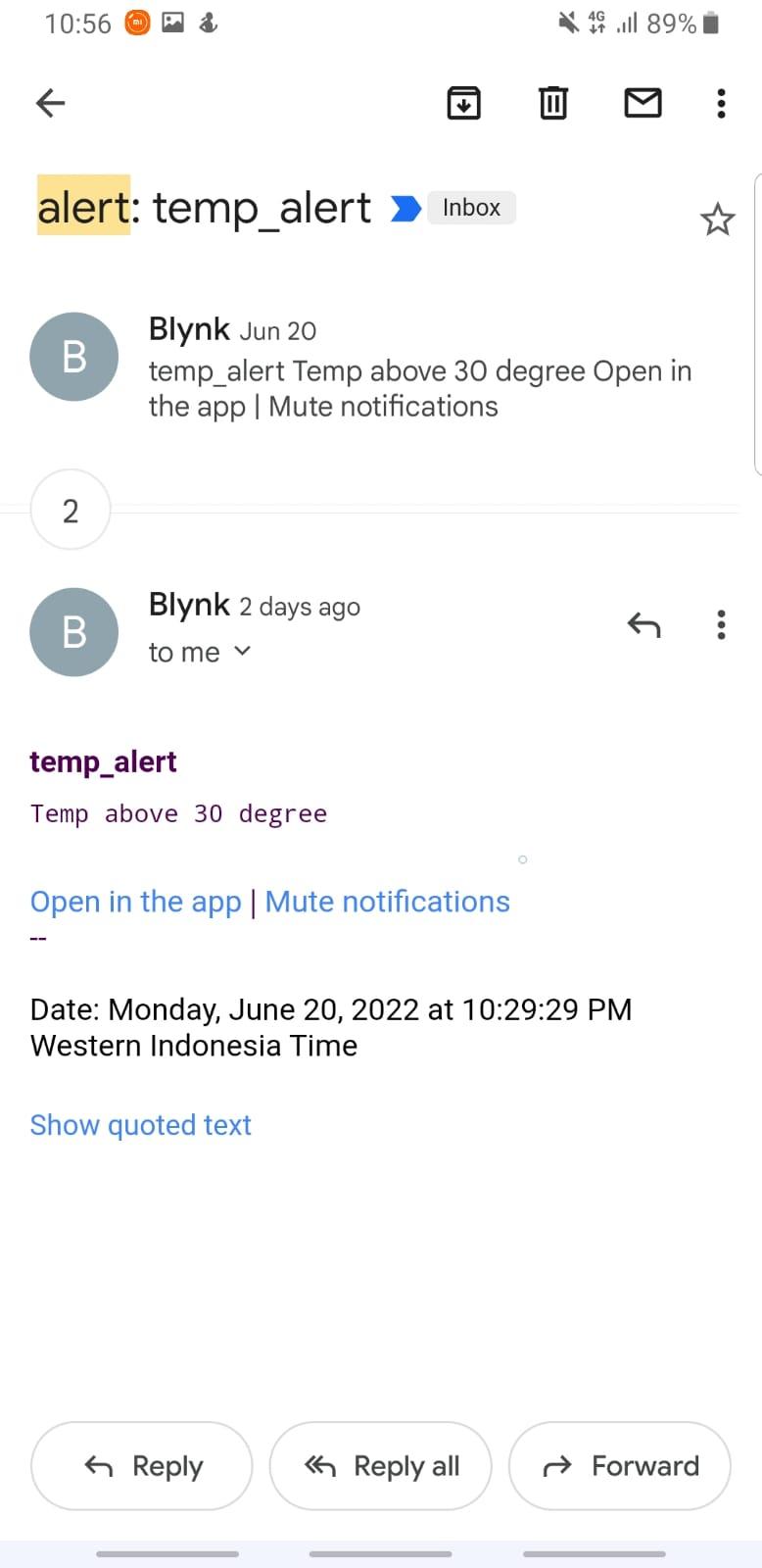Delete the temp_alert email

pyautogui.click(x=552, y=102)
